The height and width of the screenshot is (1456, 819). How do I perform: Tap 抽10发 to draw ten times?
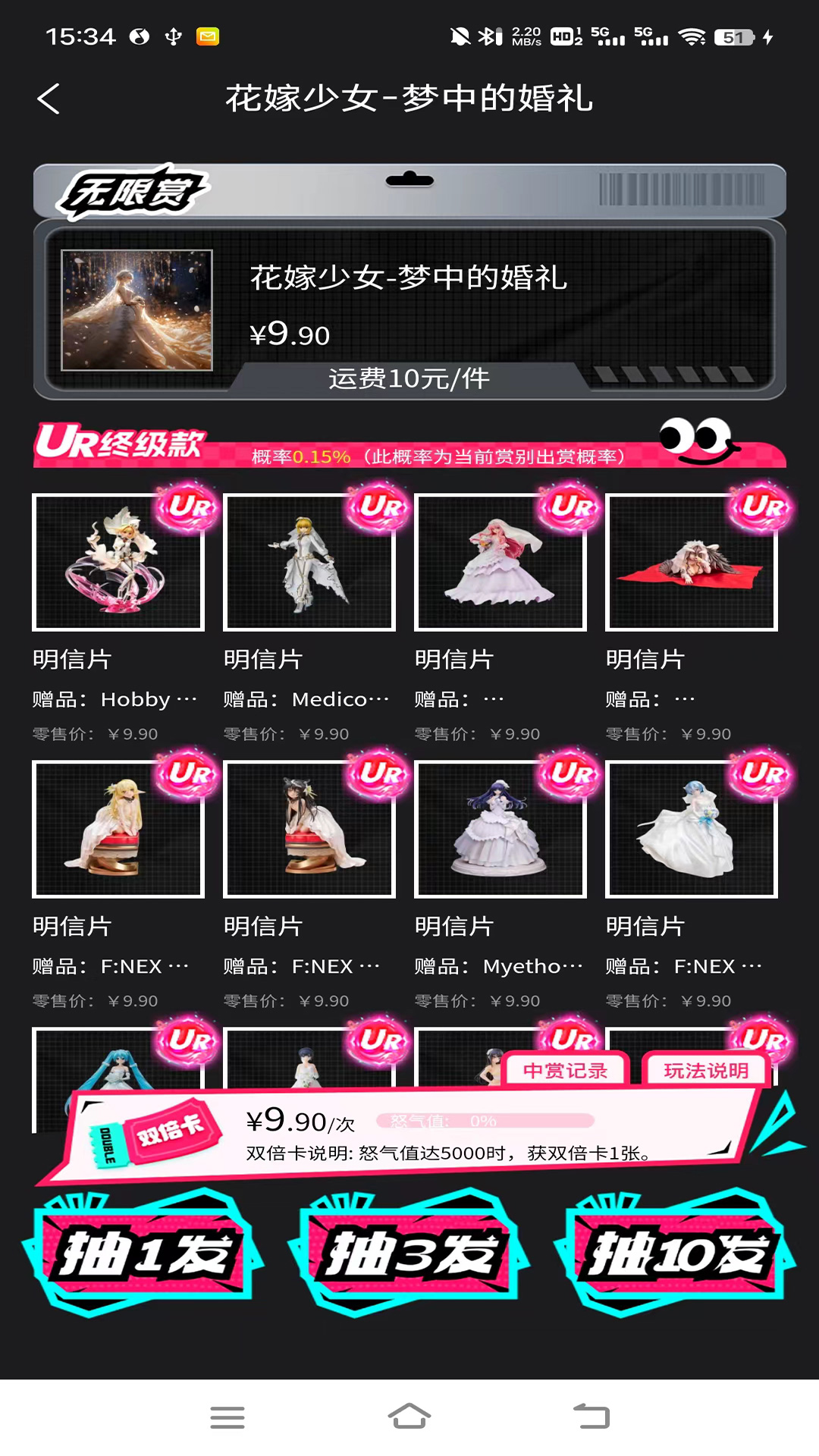(x=676, y=1253)
